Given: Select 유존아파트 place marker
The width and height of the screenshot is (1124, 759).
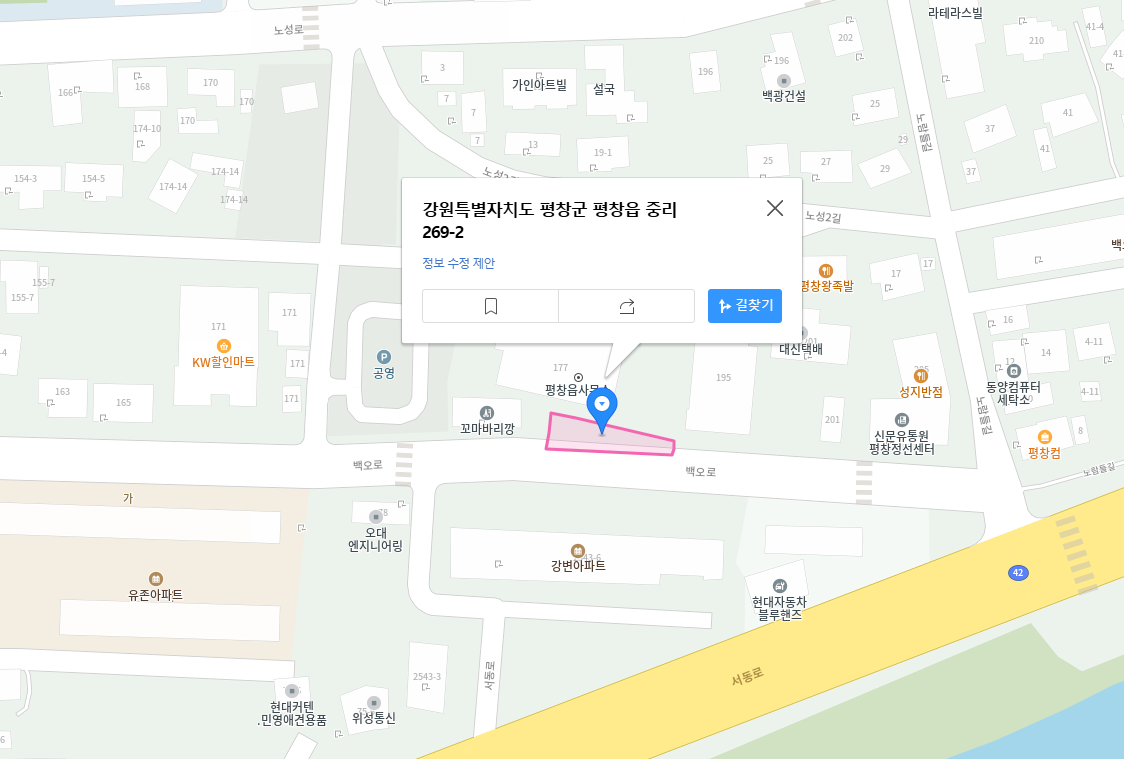Looking at the screenshot, I should (x=156, y=579).
